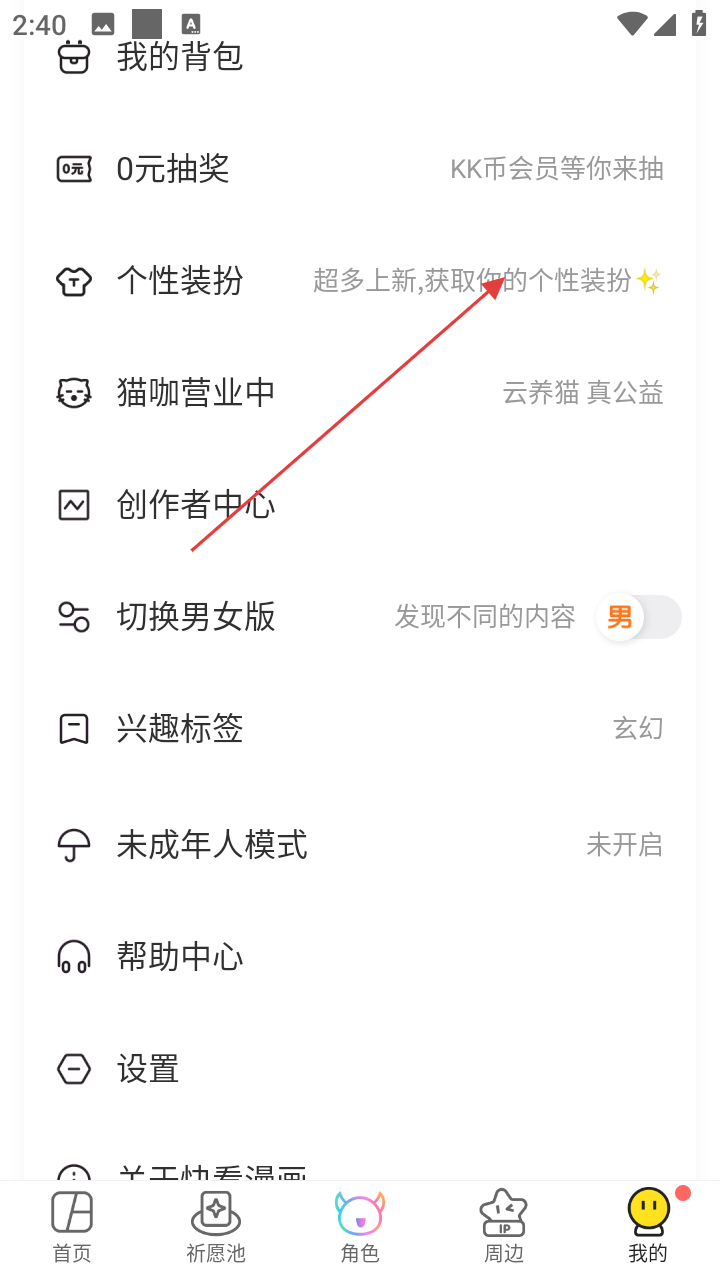The width and height of the screenshot is (720, 1280).
Task: Open 未成年人模式 minor mode setting
Action: [x=212, y=845]
